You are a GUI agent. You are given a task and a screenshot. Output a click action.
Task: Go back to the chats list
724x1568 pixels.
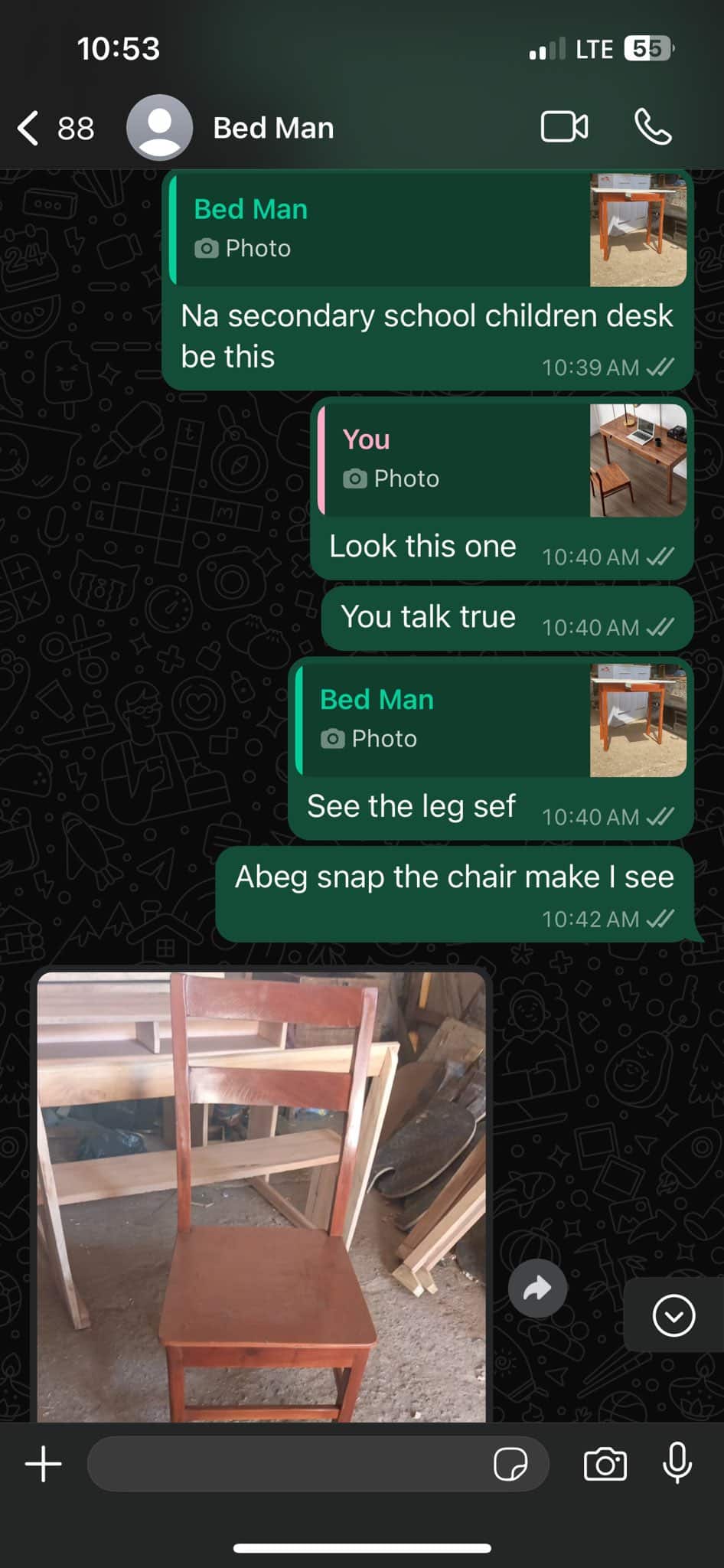coord(29,128)
